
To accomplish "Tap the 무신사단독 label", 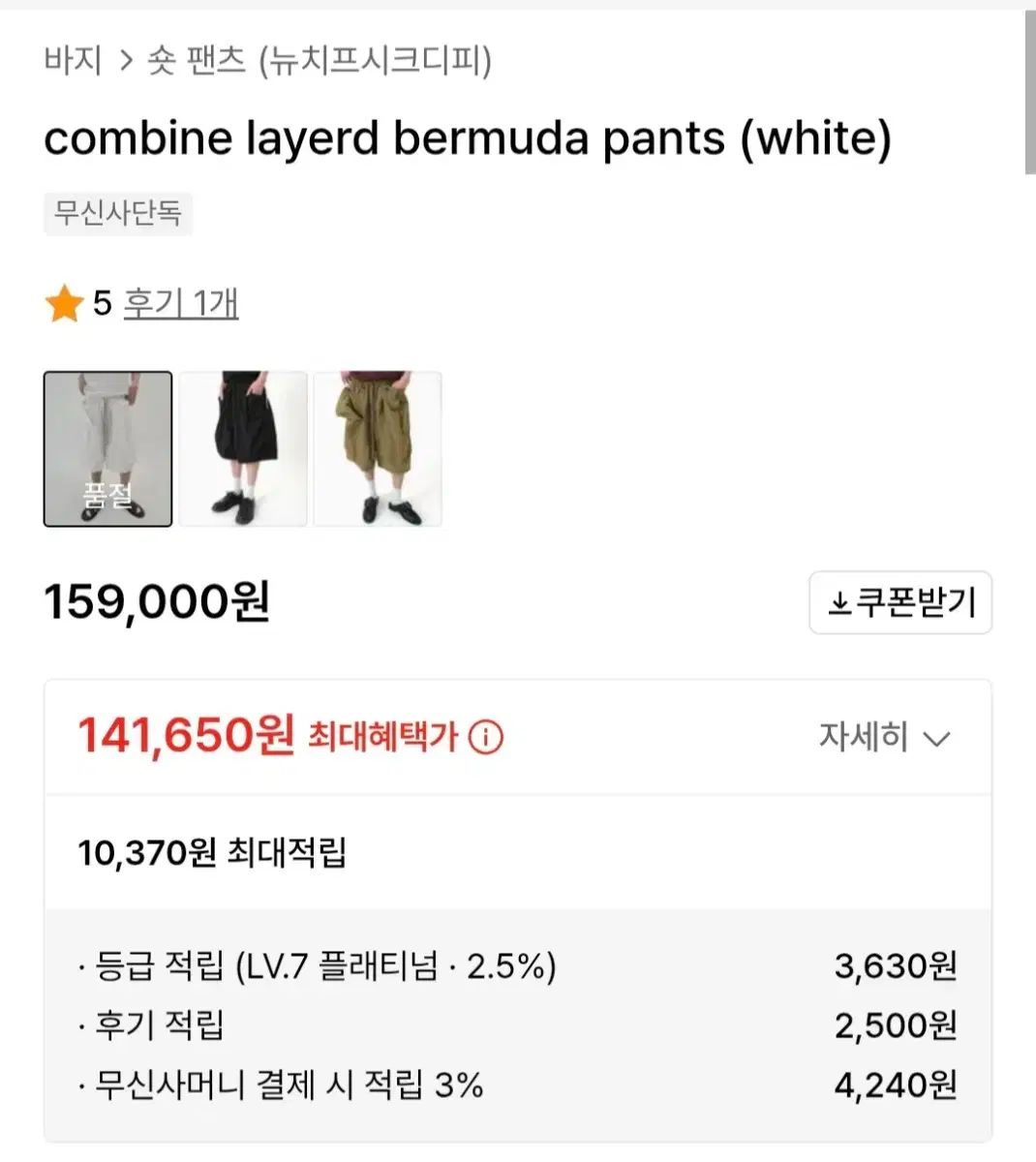I will click(118, 214).
